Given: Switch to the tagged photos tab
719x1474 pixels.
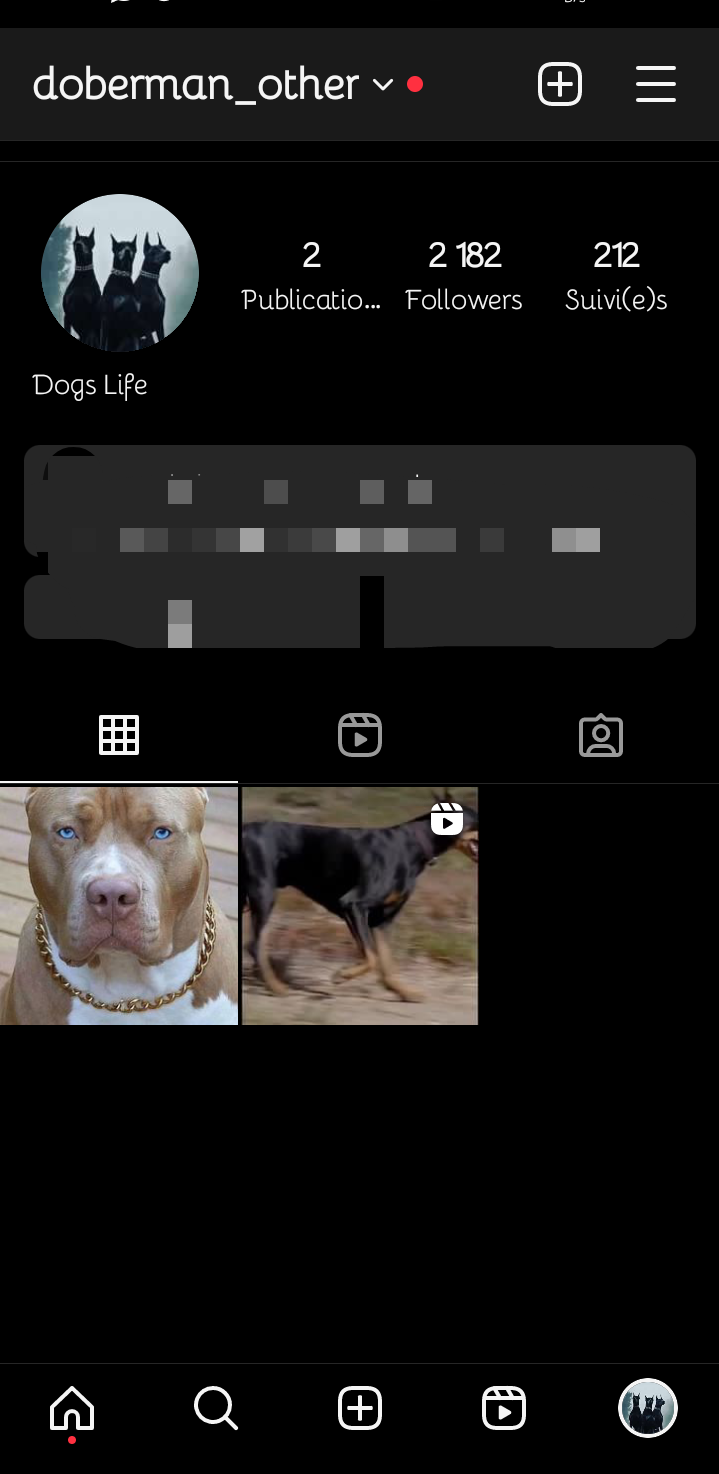Looking at the screenshot, I should tap(601, 736).
